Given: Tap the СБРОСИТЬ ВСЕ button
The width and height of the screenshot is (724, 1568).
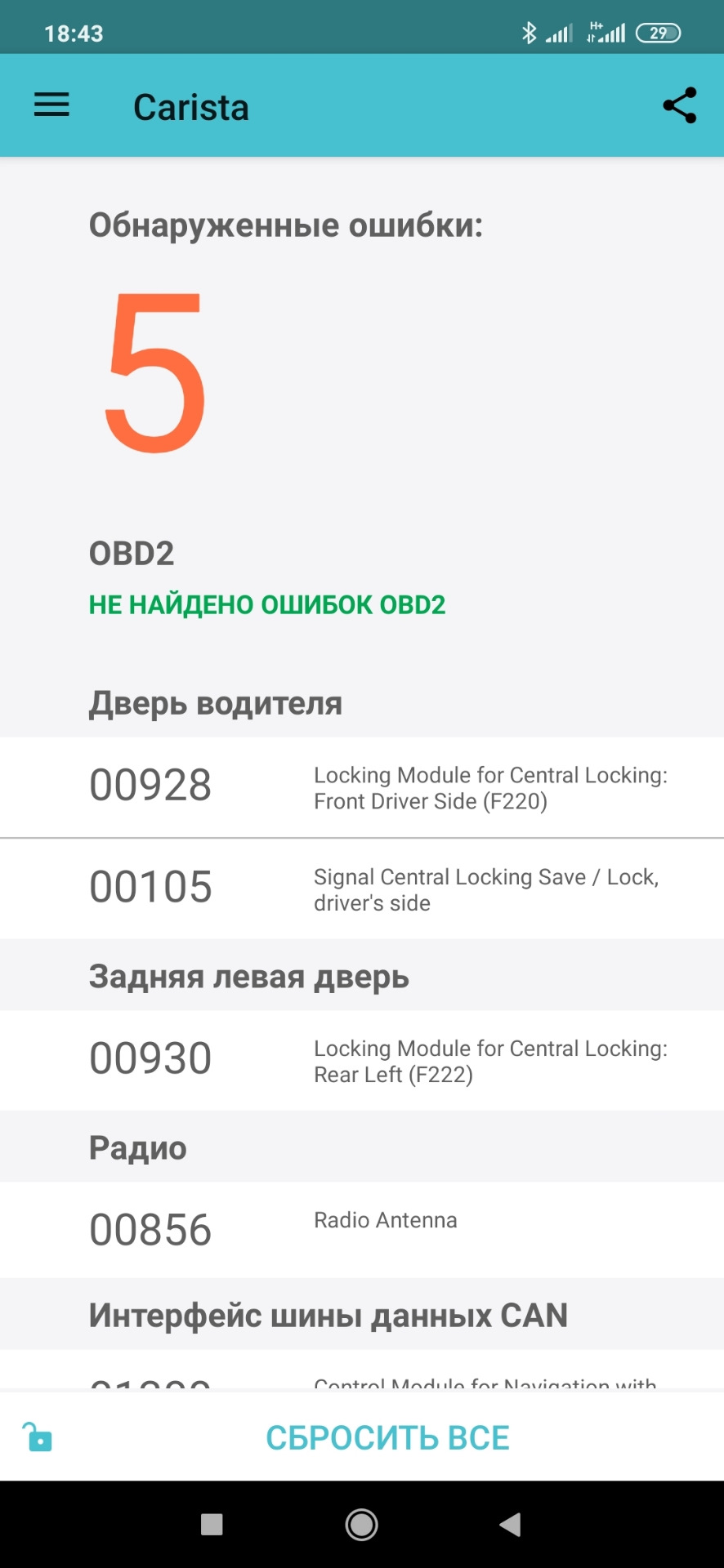Looking at the screenshot, I should (x=387, y=1438).
